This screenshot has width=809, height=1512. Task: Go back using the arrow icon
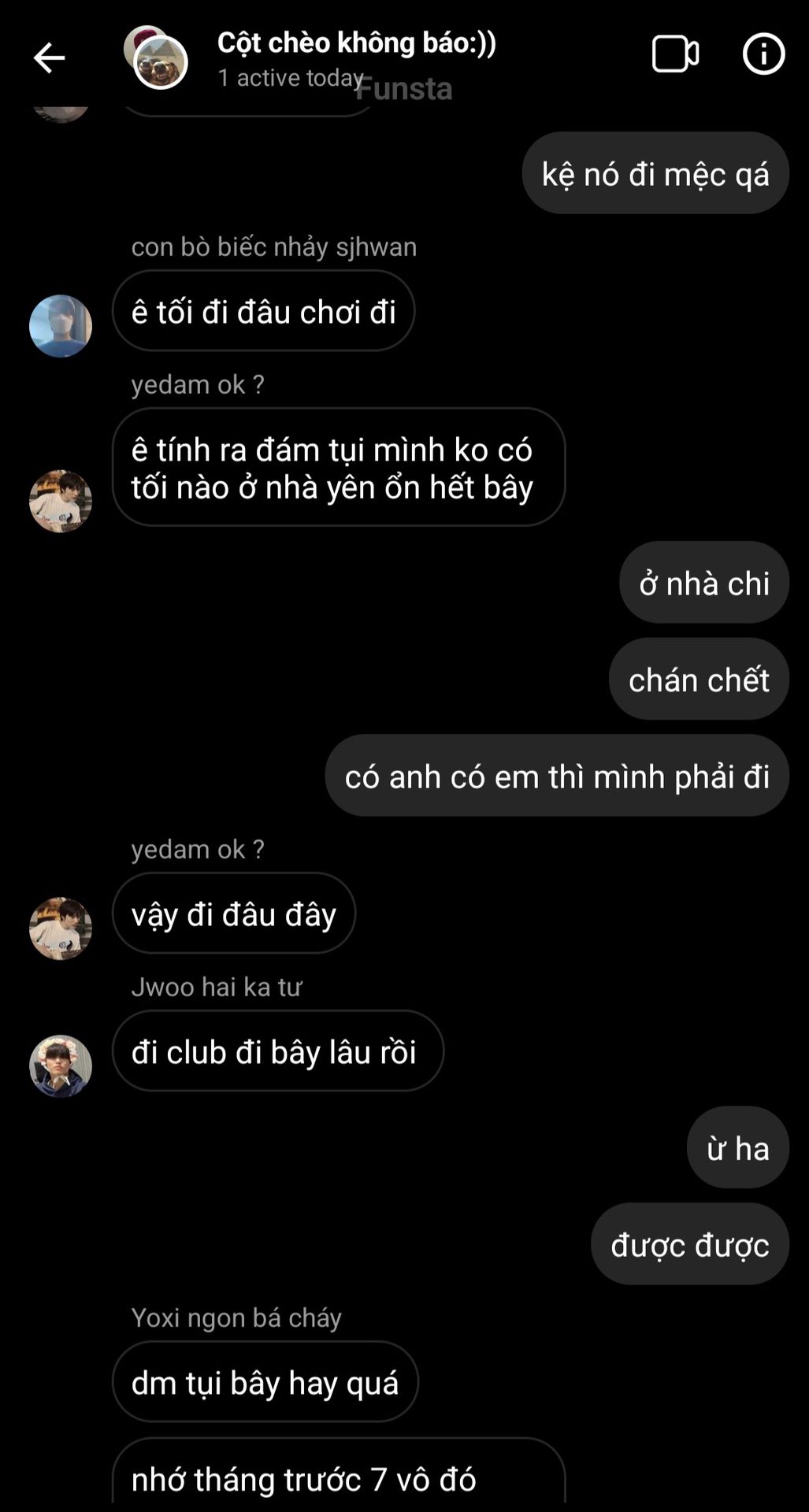click(x=49, y=57)
